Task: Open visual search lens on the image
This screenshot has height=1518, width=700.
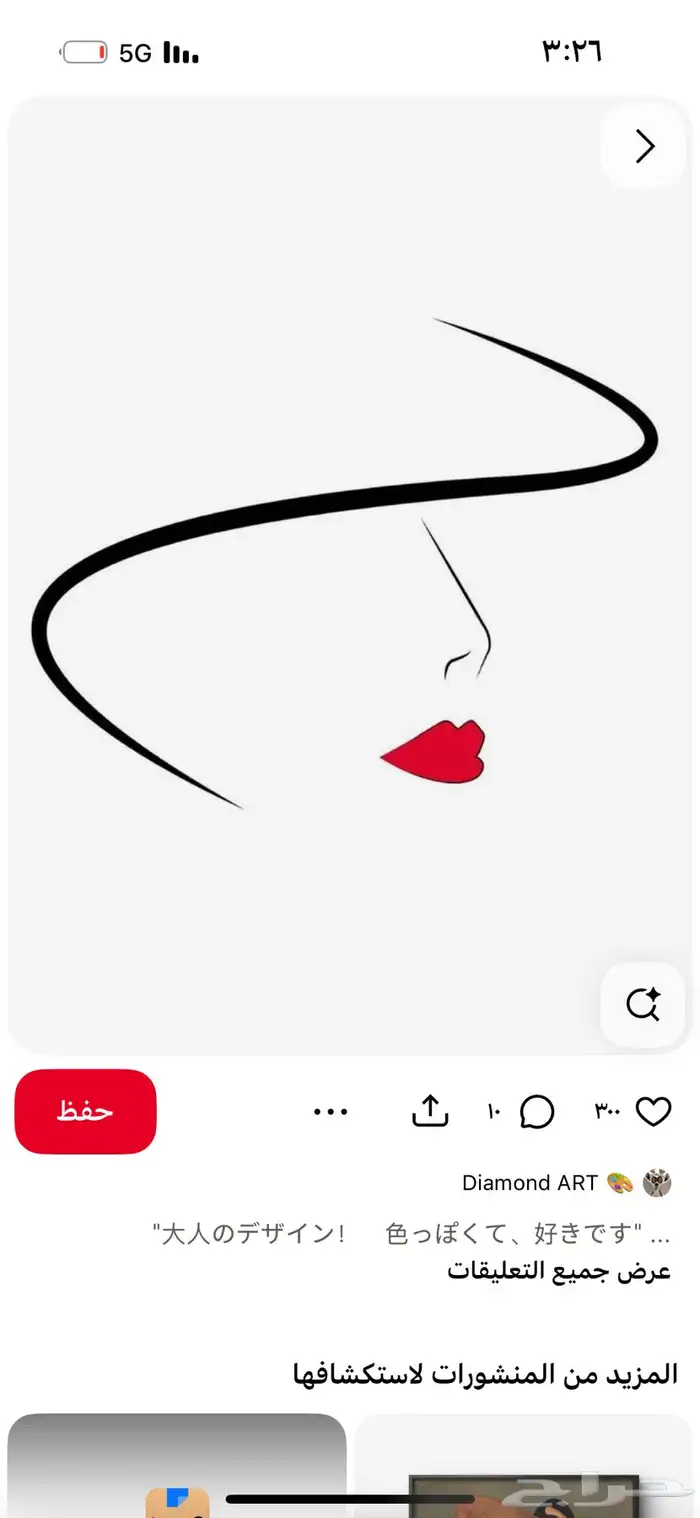Action: coord(642,1004)
